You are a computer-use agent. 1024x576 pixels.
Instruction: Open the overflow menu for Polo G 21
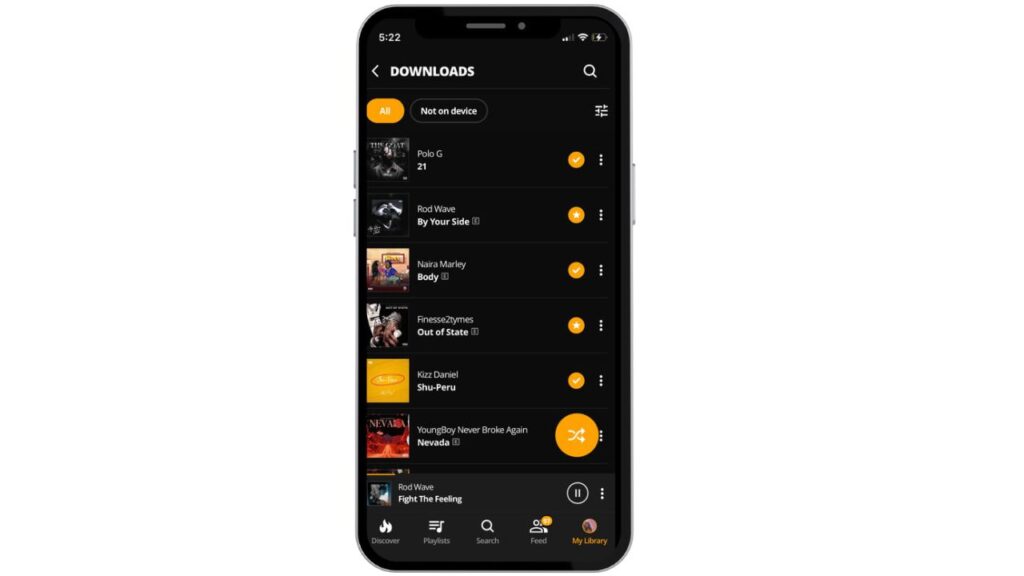[x=601, y=160]
